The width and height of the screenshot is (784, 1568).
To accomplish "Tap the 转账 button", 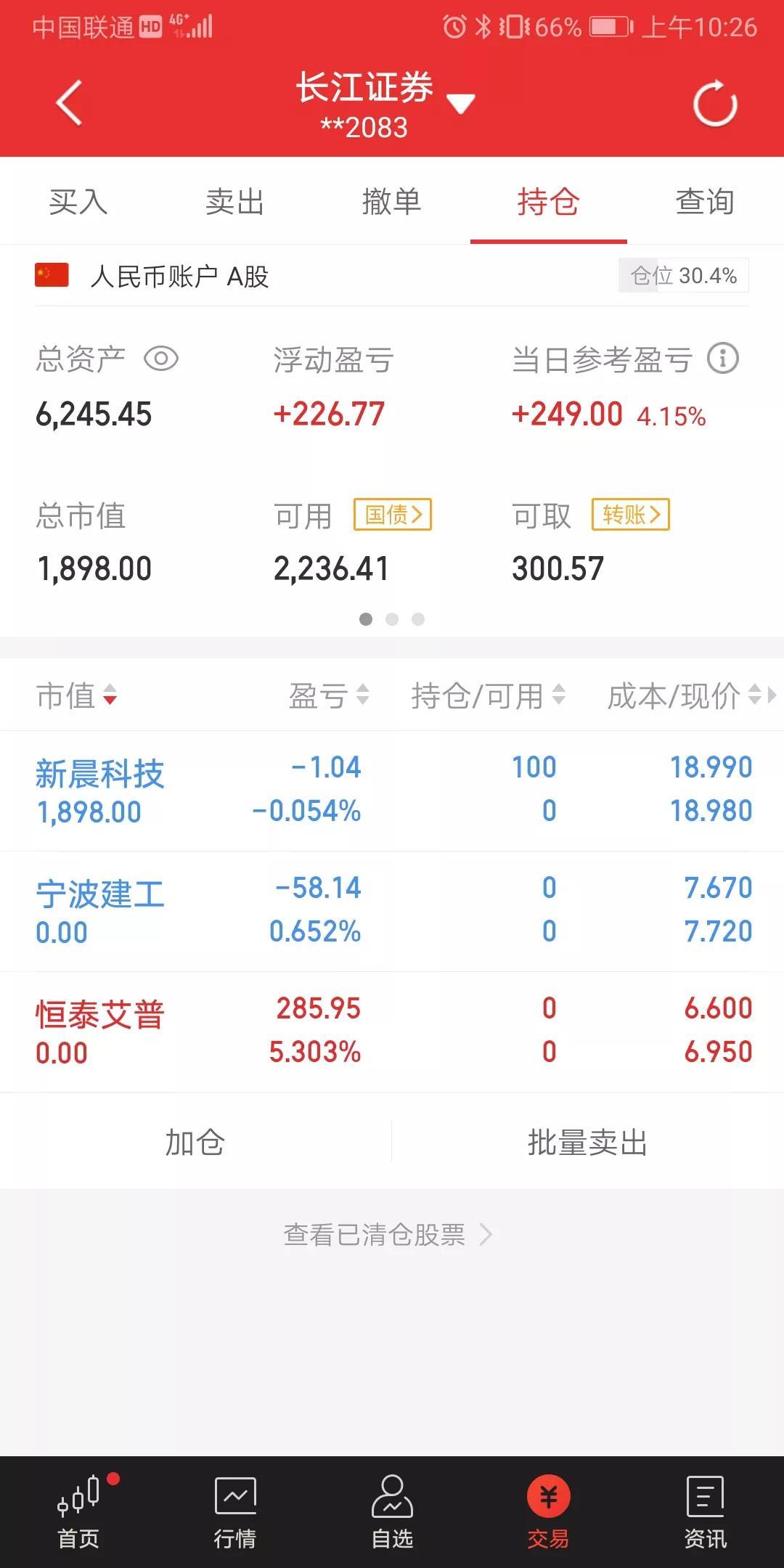I will coord(631,515).
